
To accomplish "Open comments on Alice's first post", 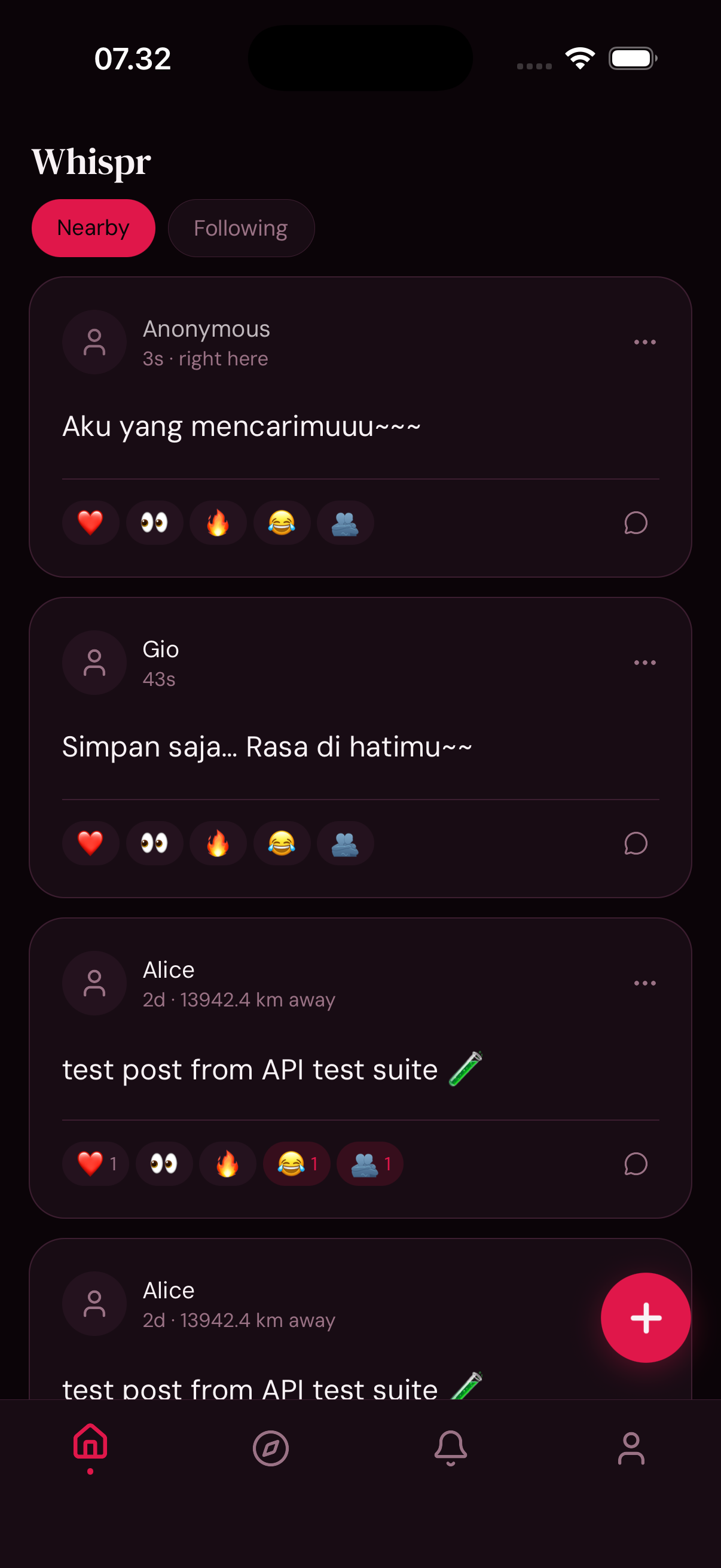I will [x=636, y=1164].
